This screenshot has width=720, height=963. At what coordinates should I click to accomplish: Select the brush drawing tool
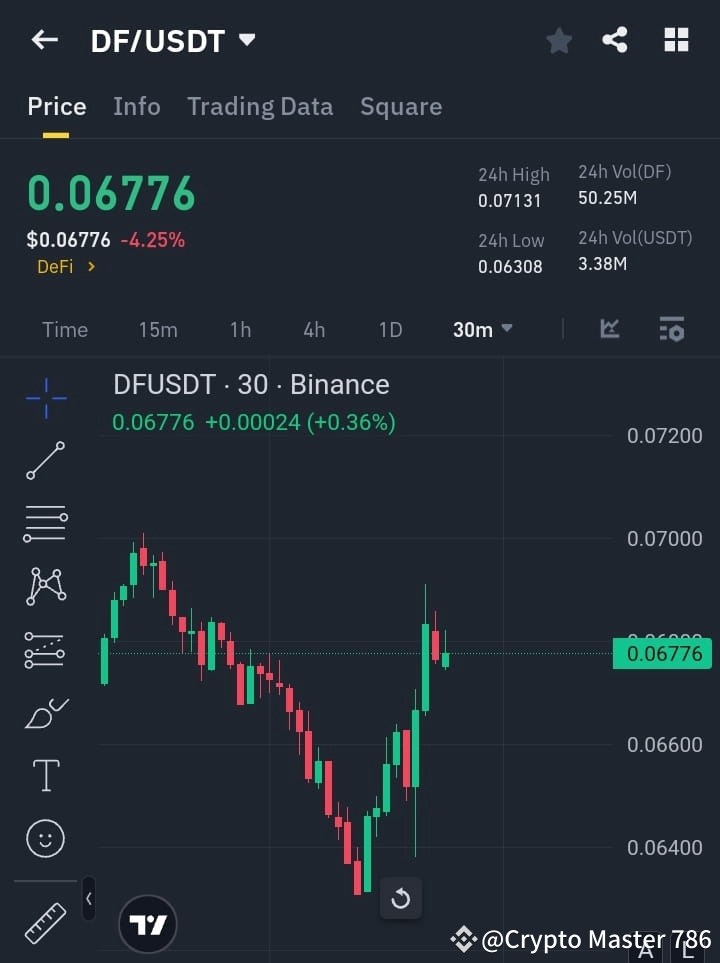[x=45, y=712]
